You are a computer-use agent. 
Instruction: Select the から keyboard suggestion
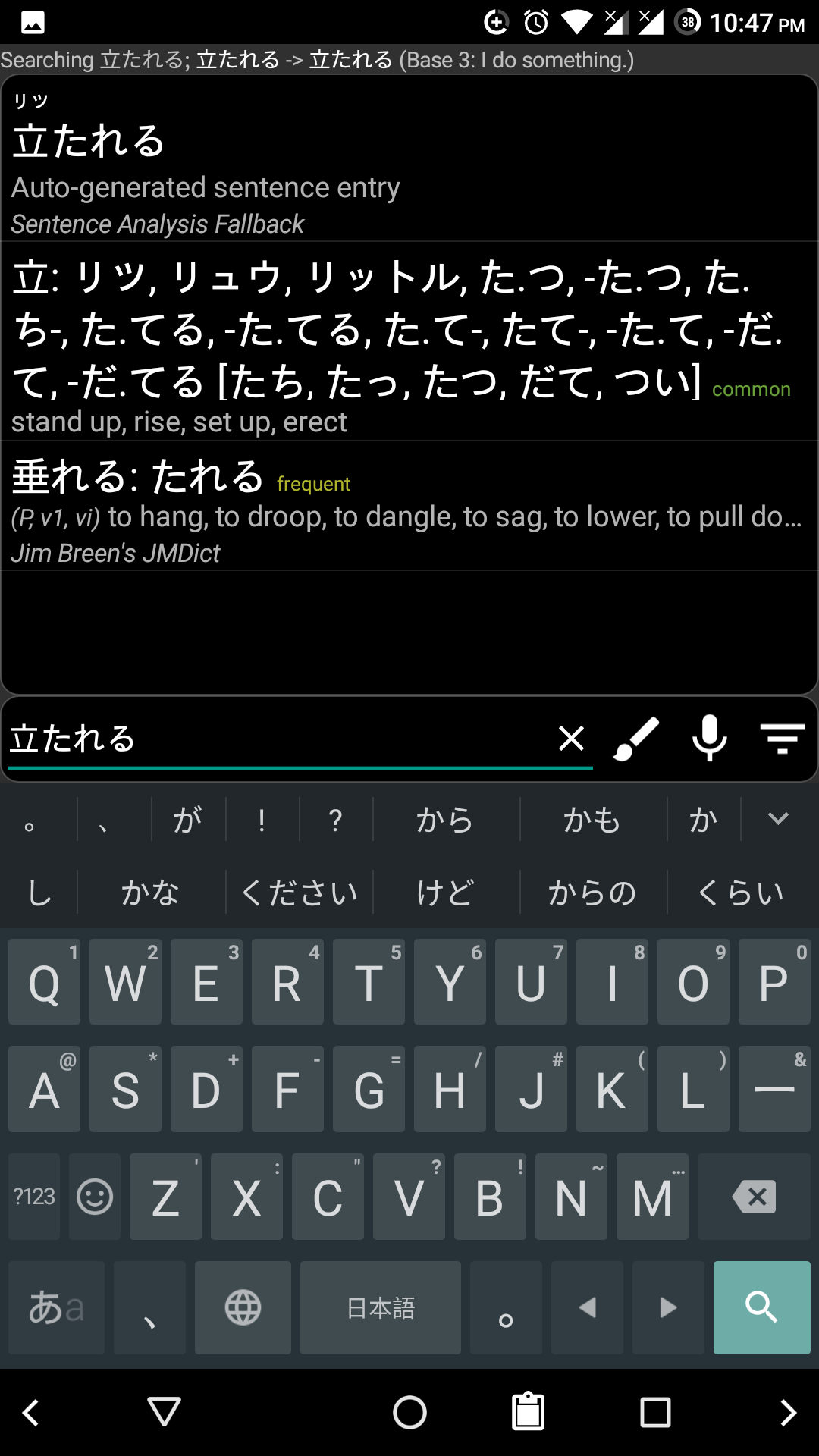pyautogui.click(x=446, y=820)
